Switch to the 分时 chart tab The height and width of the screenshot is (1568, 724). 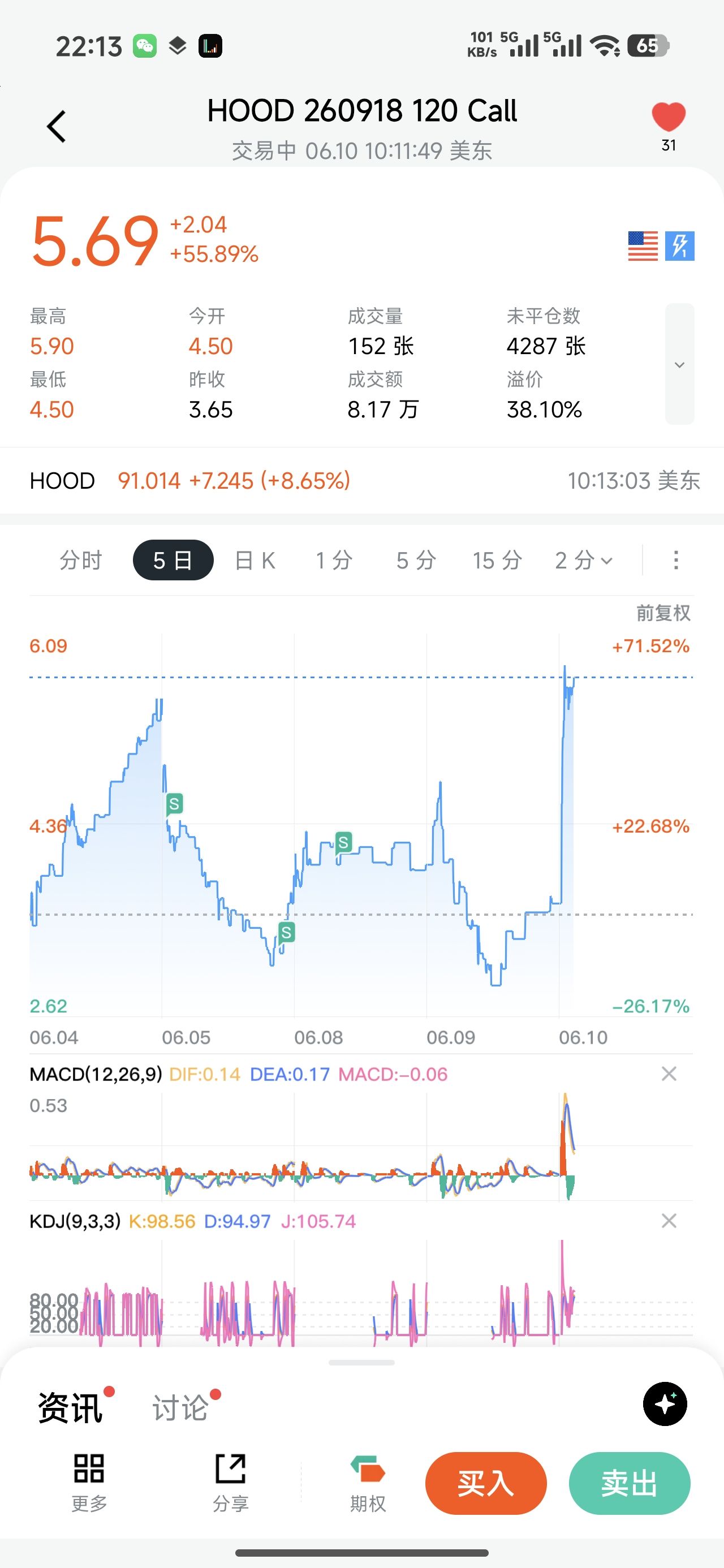click(80, 560)
